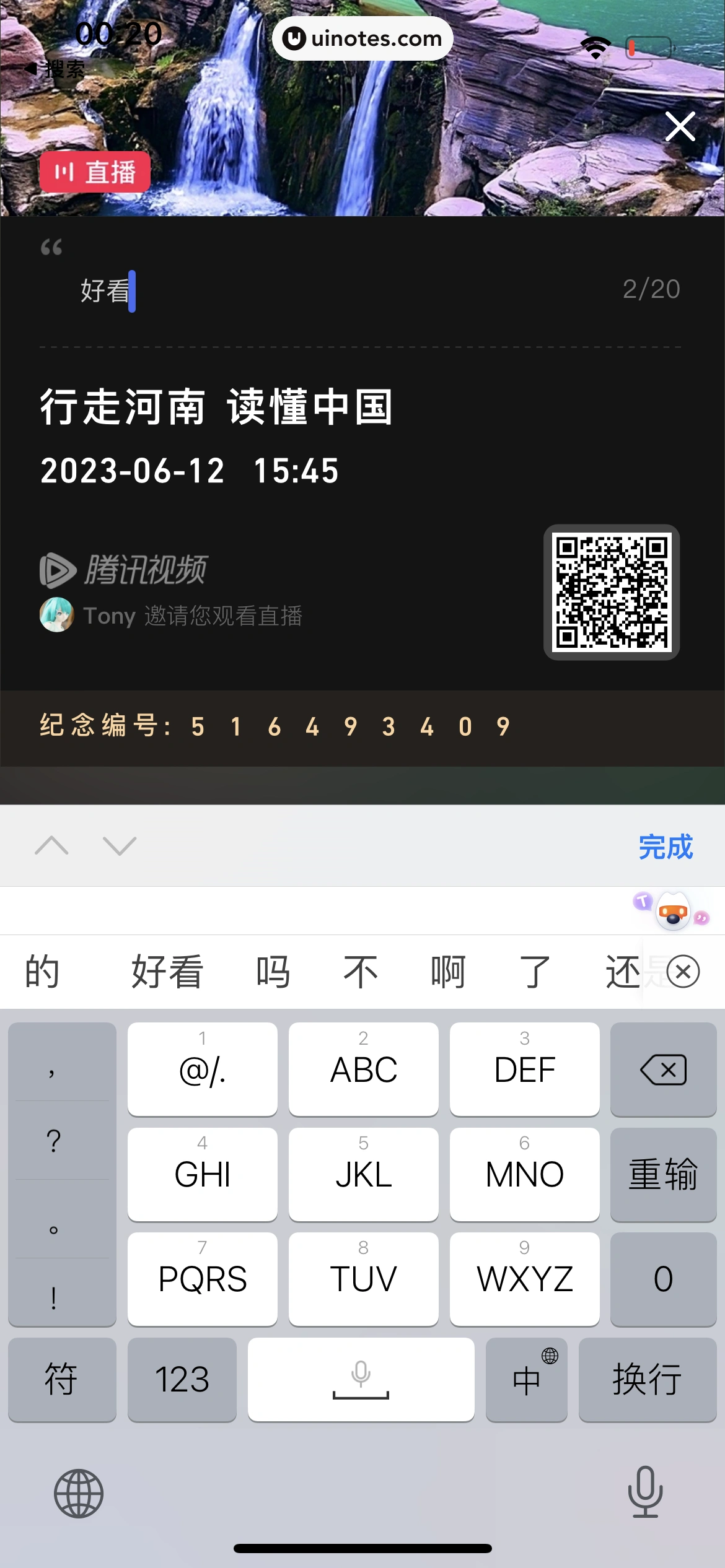
Task: Click the down chevron for next field
Action: tap(119, 845)
